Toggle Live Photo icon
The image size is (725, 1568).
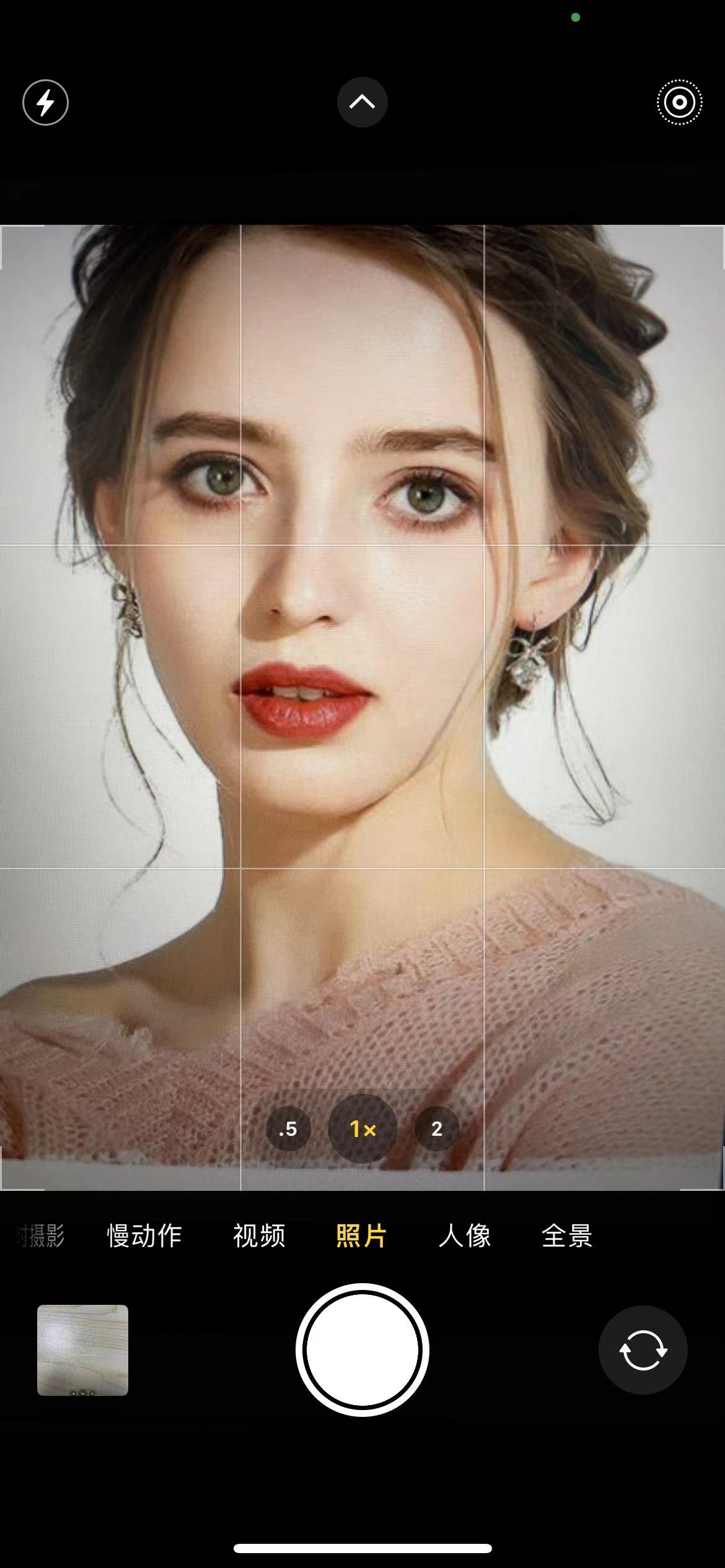(x=679, y=102)
